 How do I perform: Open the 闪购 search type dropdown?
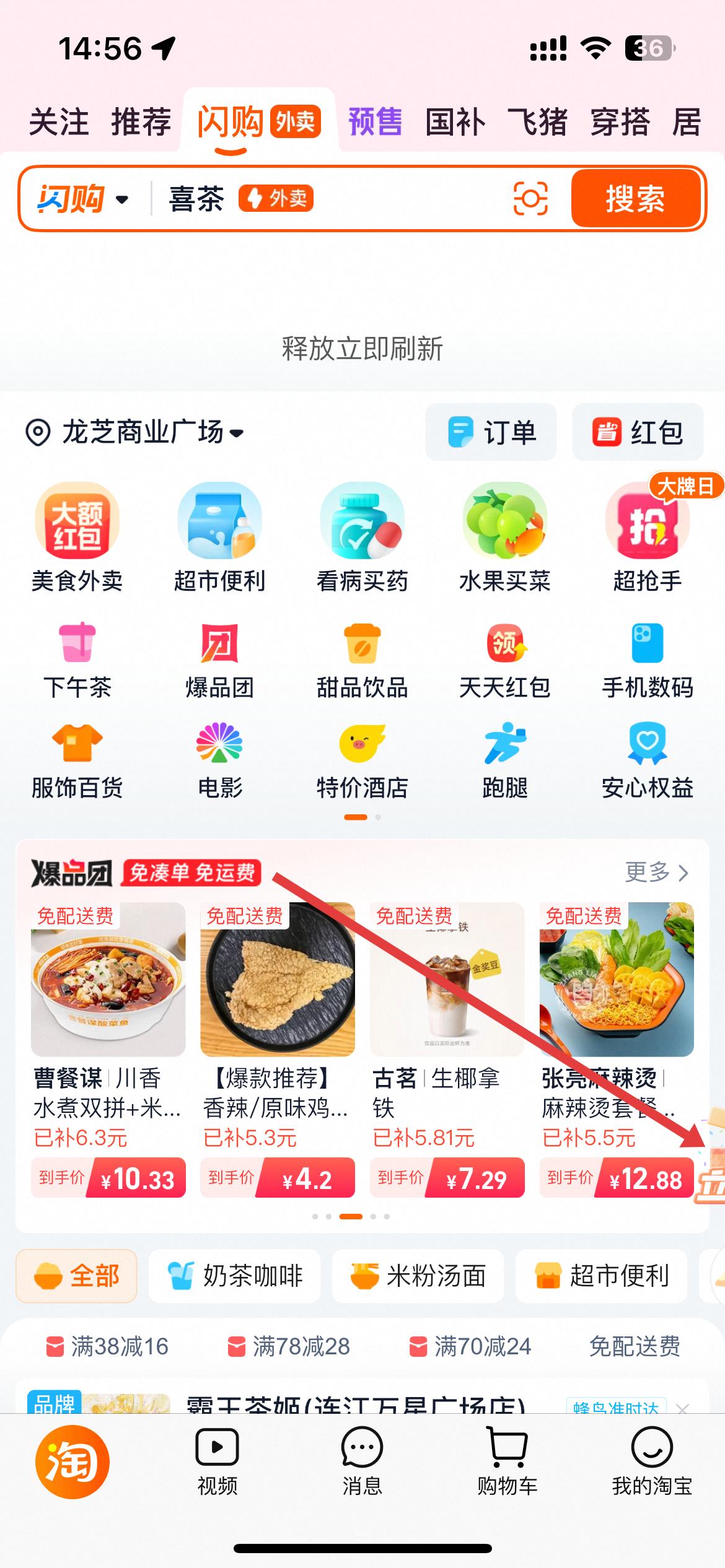coord(83,199)
